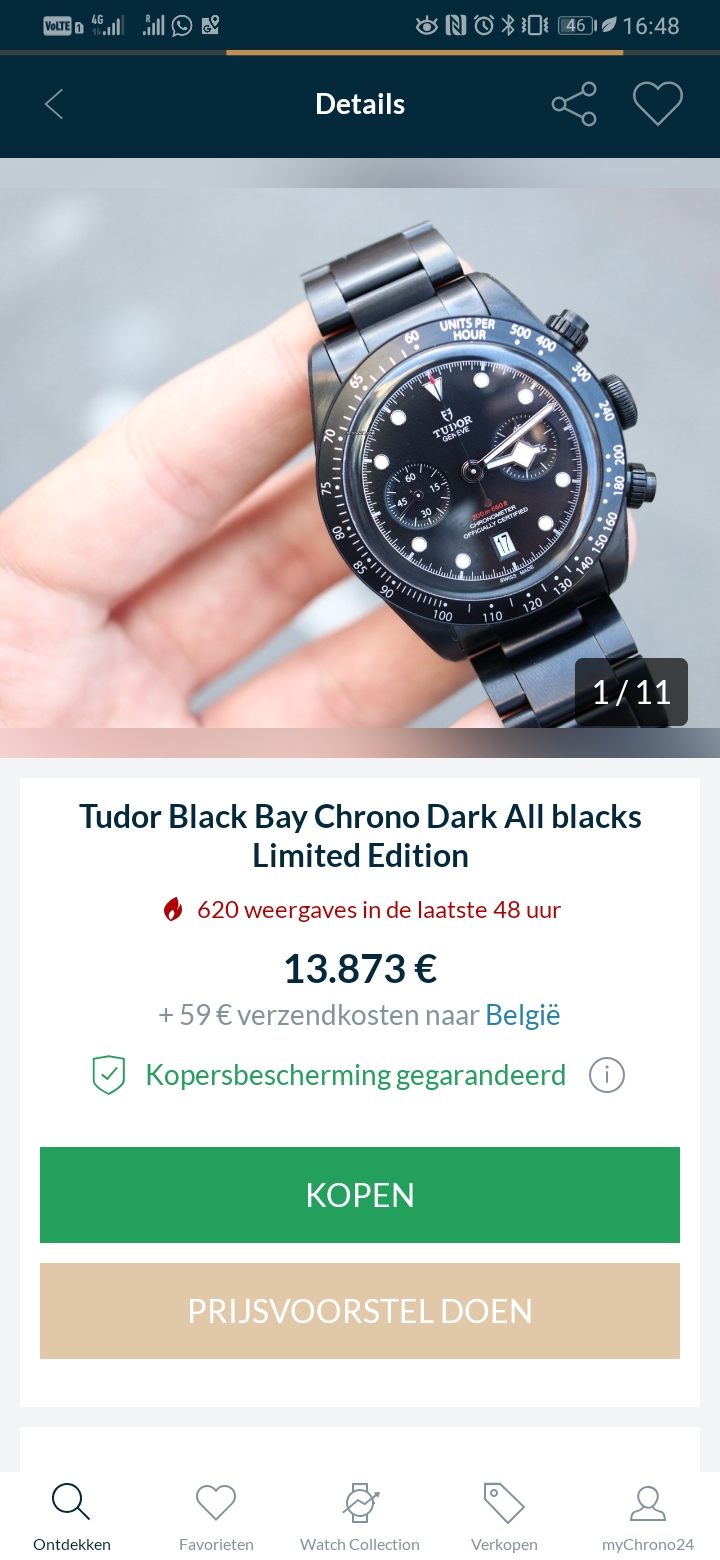Make an offer via PRIJSVOORSTEL DOEN
720x1560 pixels.
(360, 1311)
